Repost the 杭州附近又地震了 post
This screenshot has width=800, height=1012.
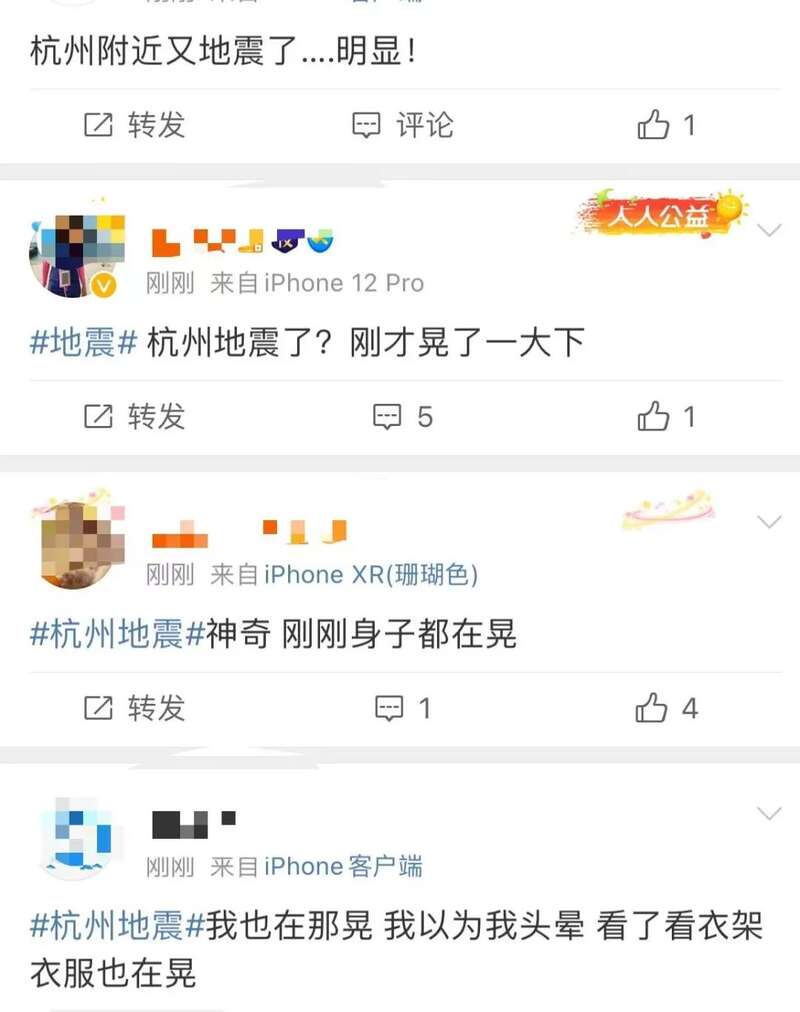pos(135,125)
